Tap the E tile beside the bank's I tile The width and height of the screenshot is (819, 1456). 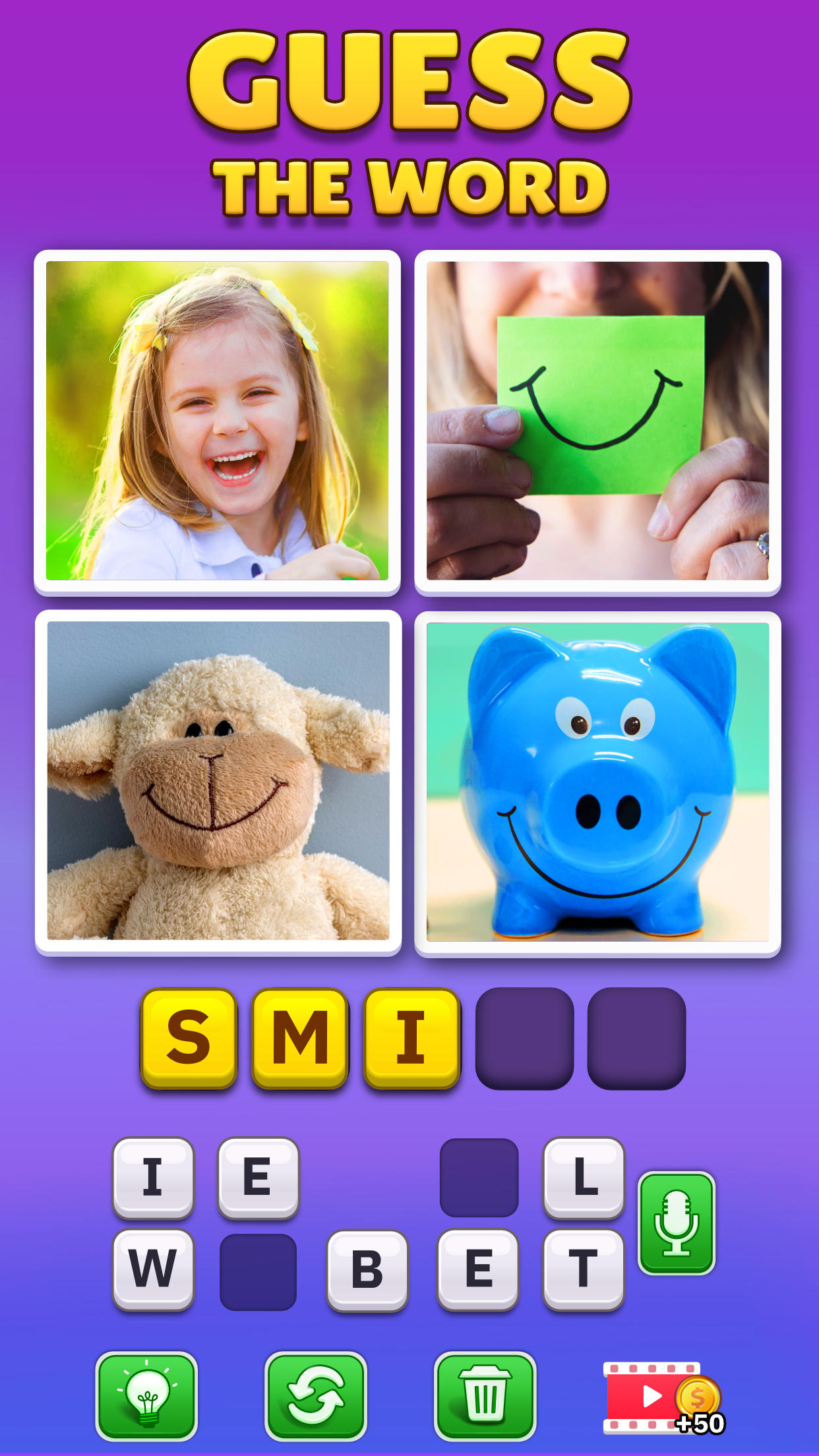258,1177
